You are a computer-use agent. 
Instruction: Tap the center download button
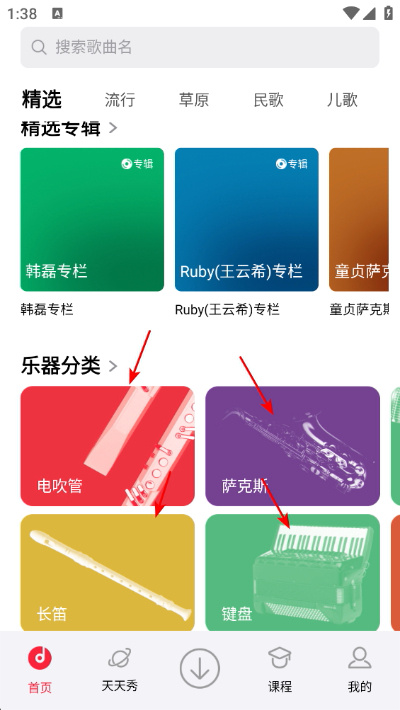(200, 668)
